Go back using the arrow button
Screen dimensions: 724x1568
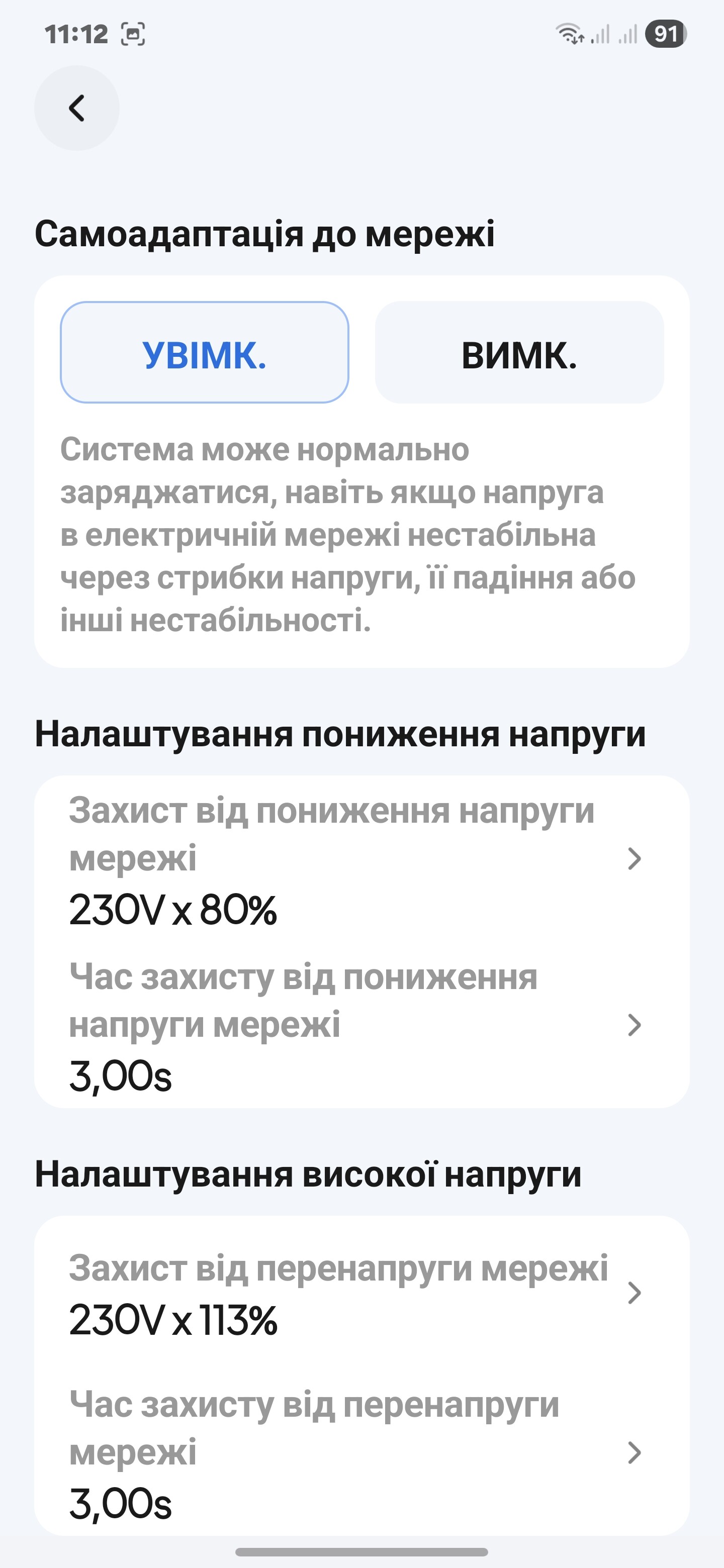(x=77, y=109)
